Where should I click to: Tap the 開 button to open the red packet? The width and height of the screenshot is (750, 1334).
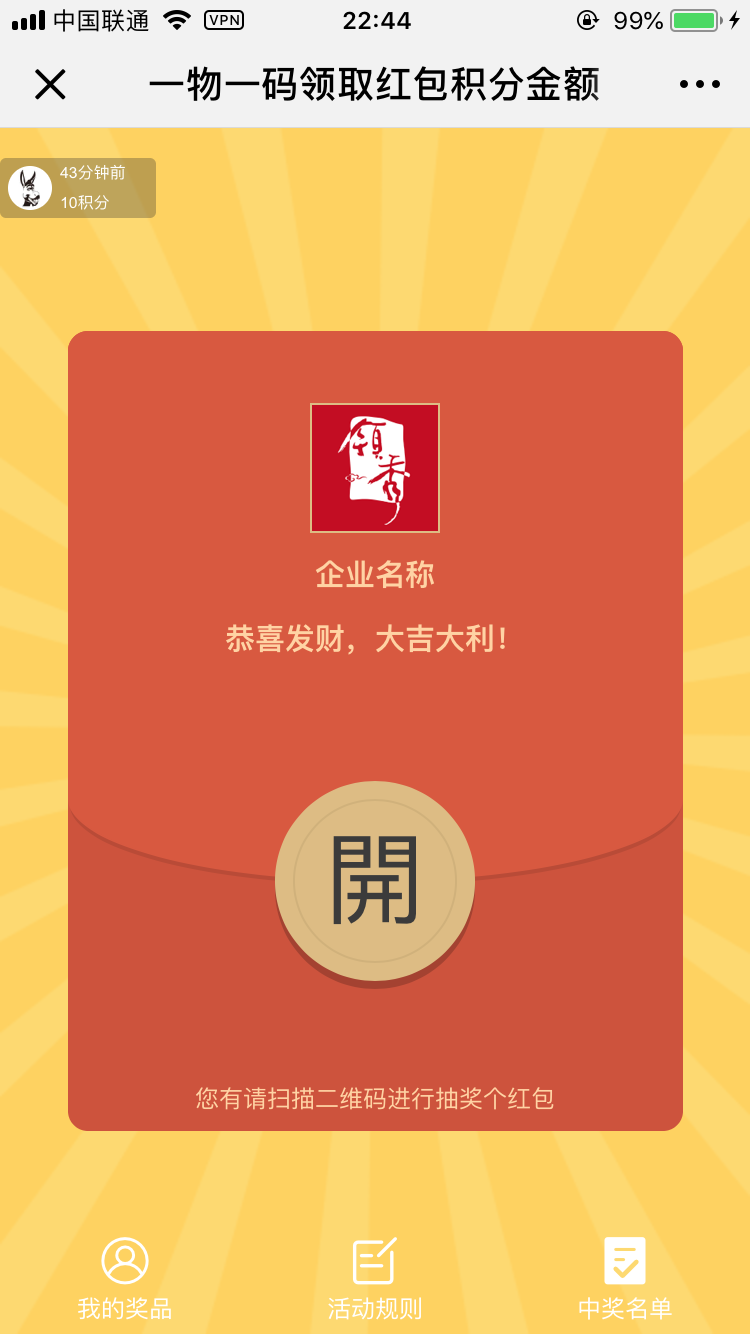click(x=375, y=881)
